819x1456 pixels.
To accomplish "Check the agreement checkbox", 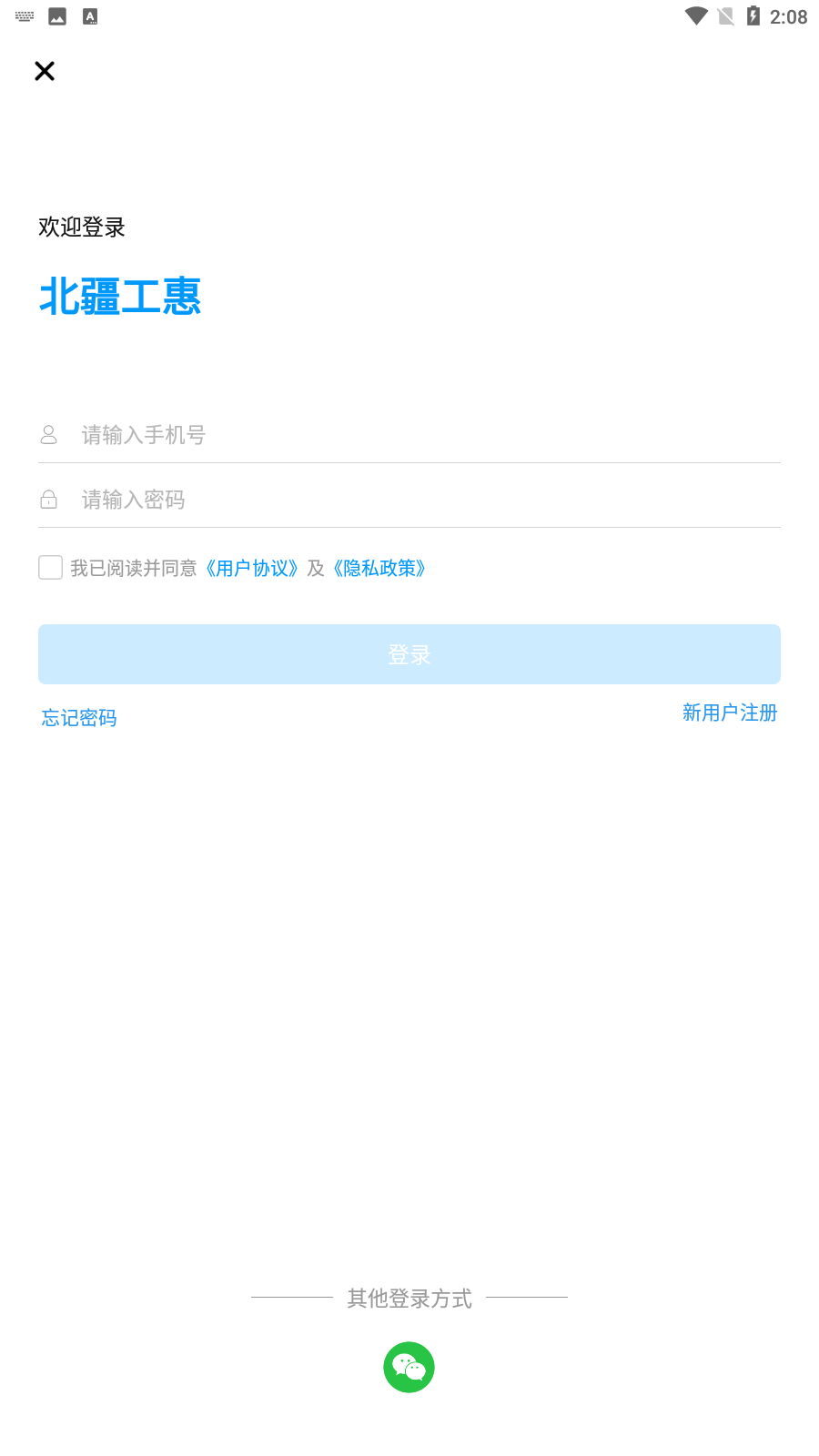I will point(51,568).
